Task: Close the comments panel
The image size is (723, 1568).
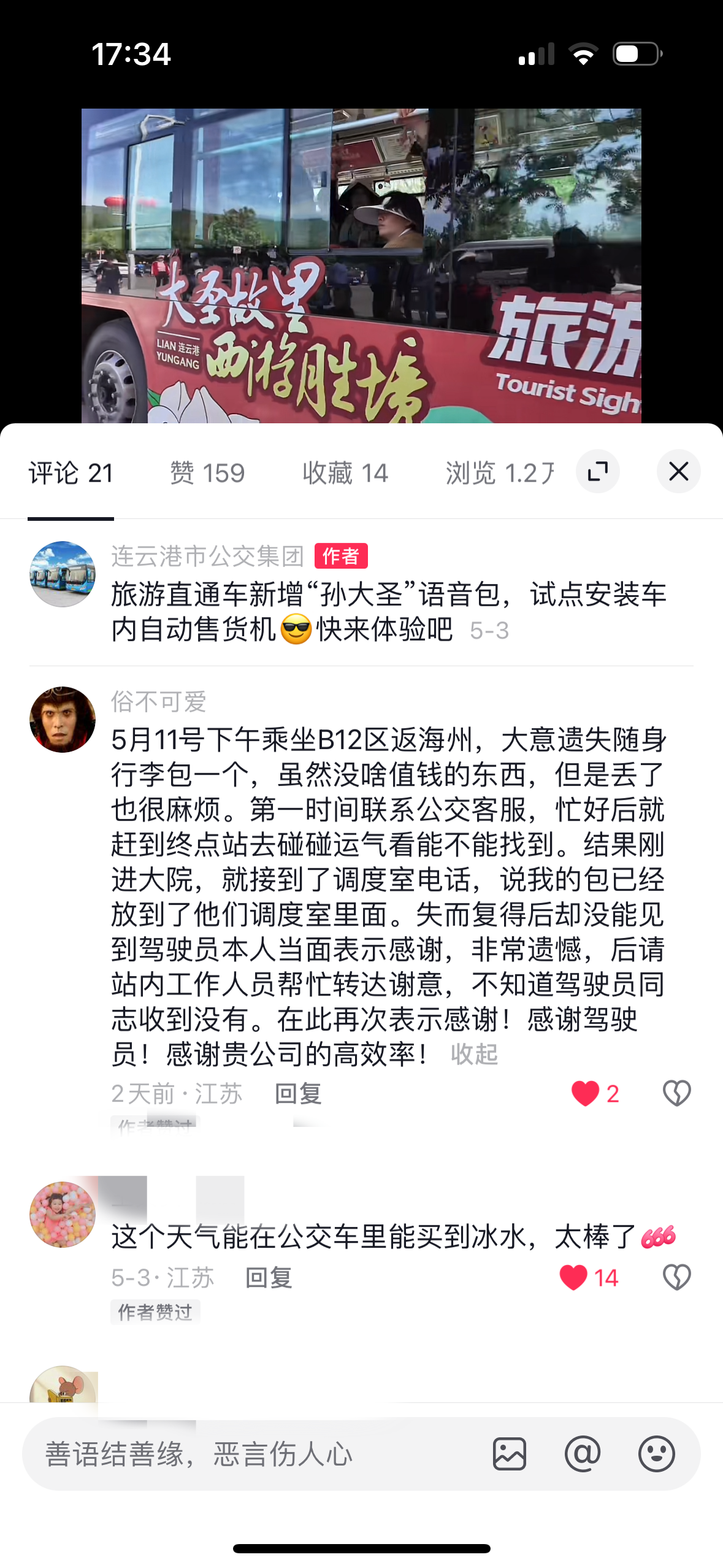Action: coord(678,472)
